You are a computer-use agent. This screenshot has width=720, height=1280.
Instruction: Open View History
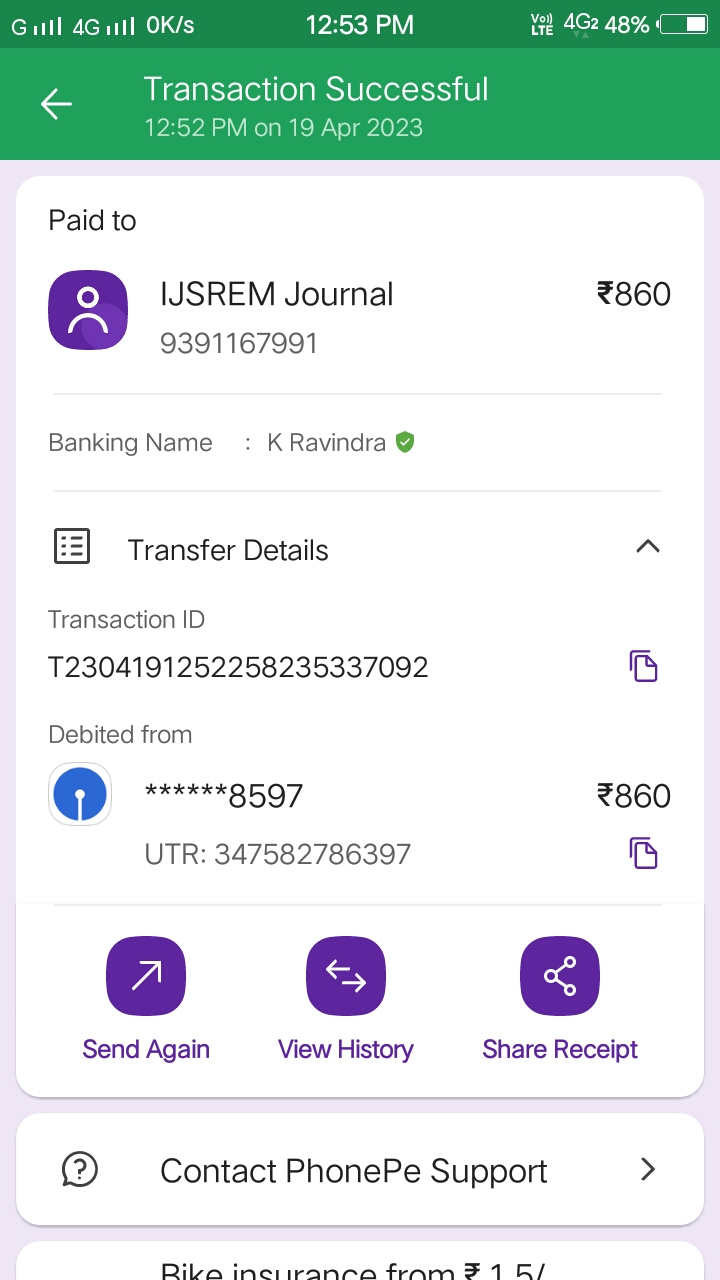[346, 976]
